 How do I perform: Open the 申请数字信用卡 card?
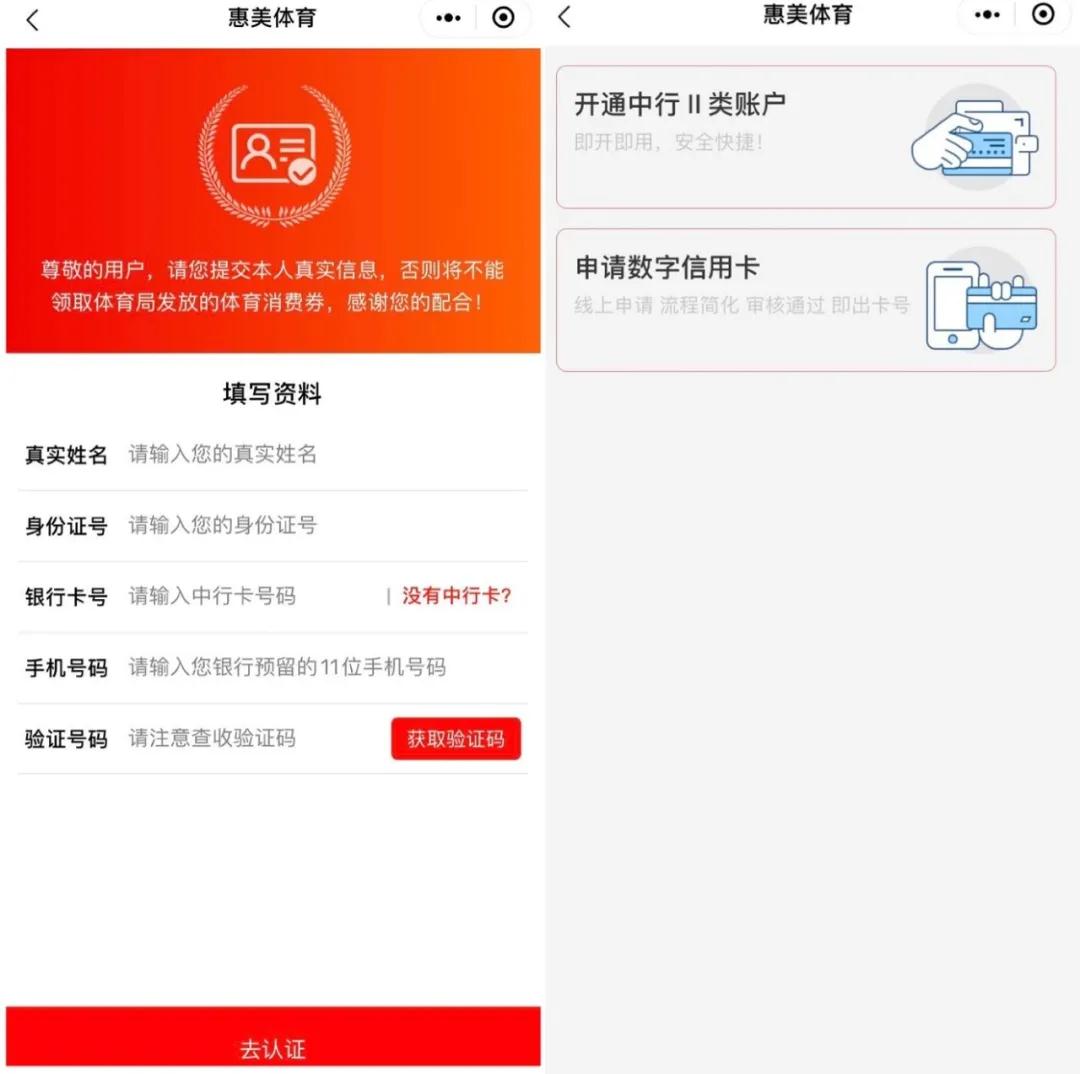(805, 300)
